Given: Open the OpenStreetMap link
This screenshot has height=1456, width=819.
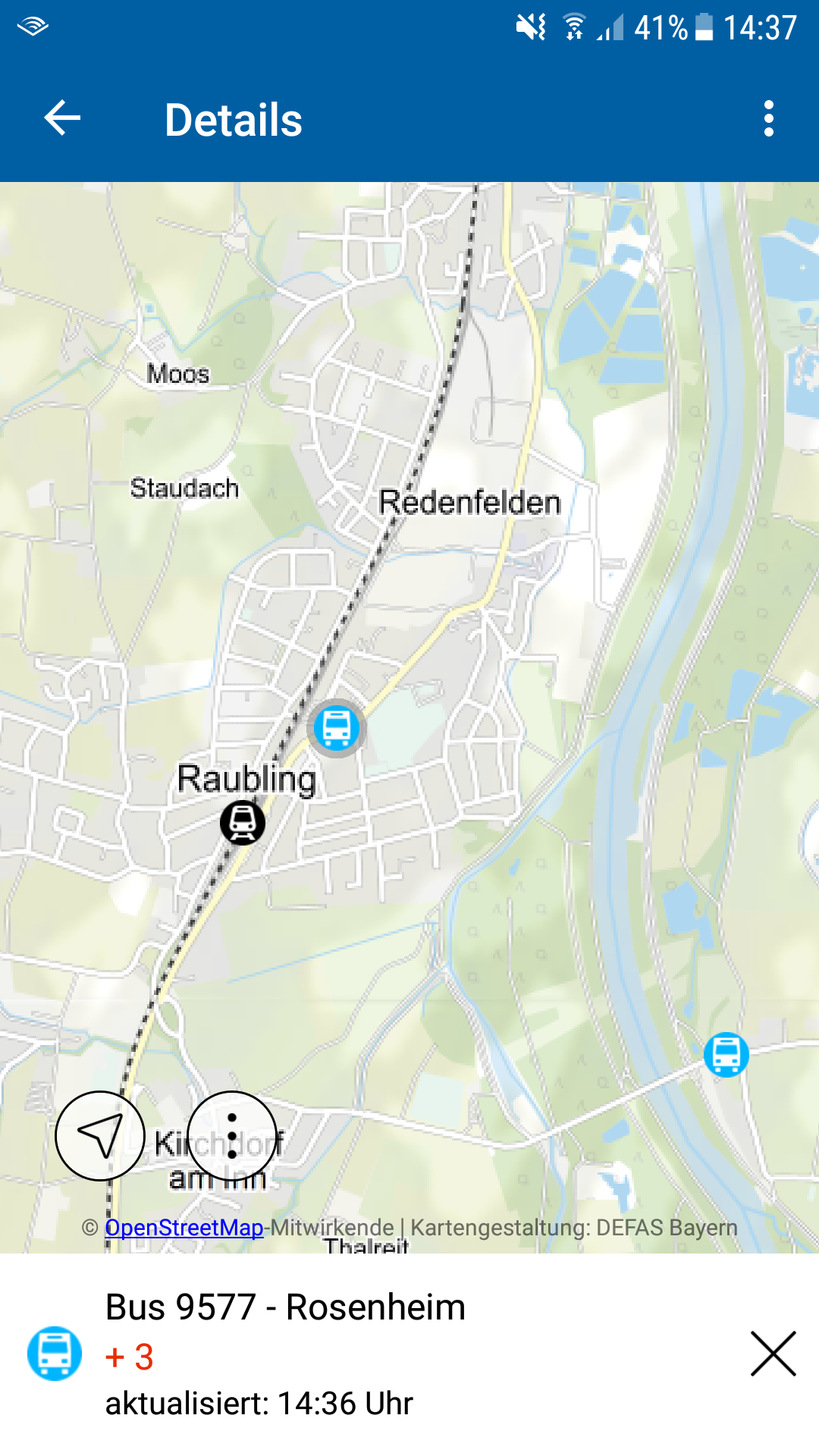Looking at the screenshot, I should 184,1227.
